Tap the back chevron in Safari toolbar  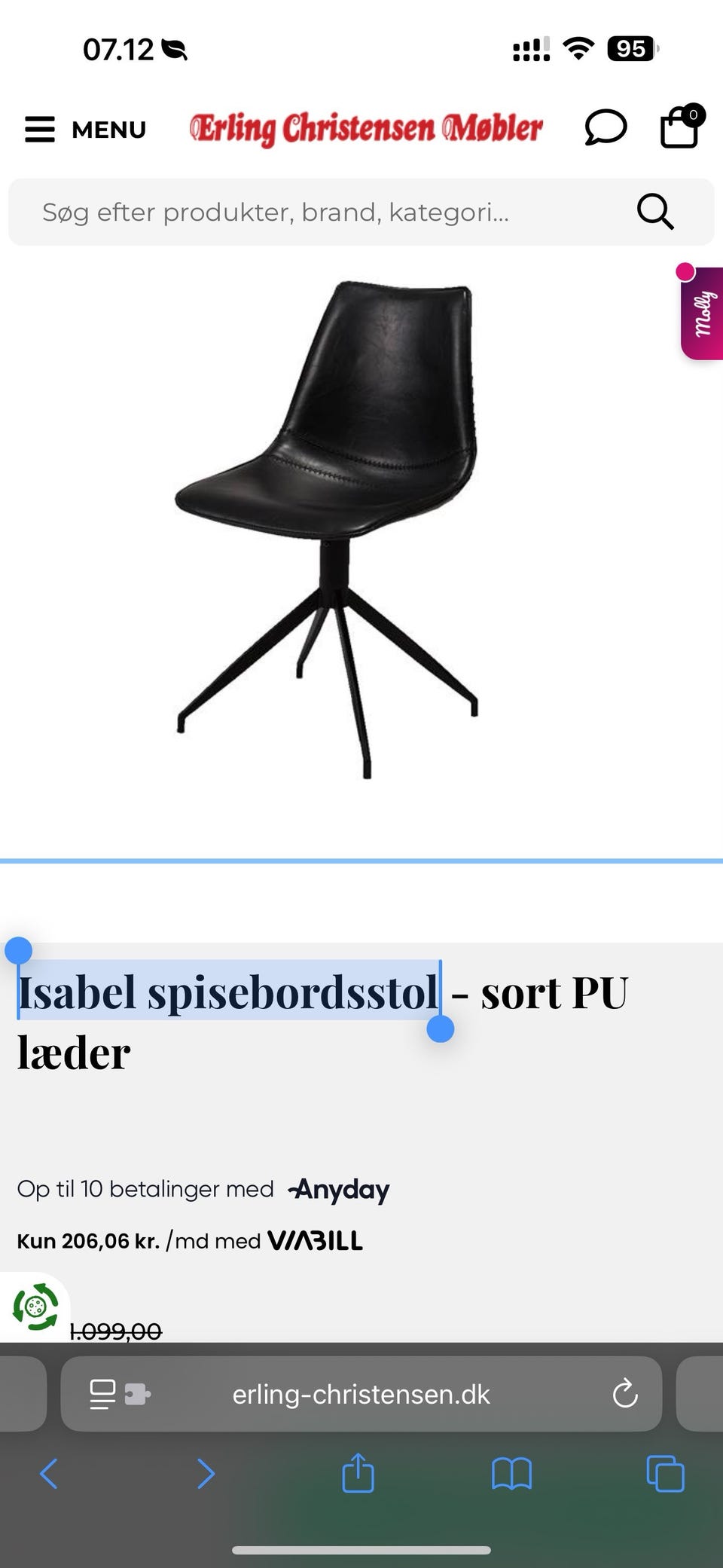tap(50, 1475)
